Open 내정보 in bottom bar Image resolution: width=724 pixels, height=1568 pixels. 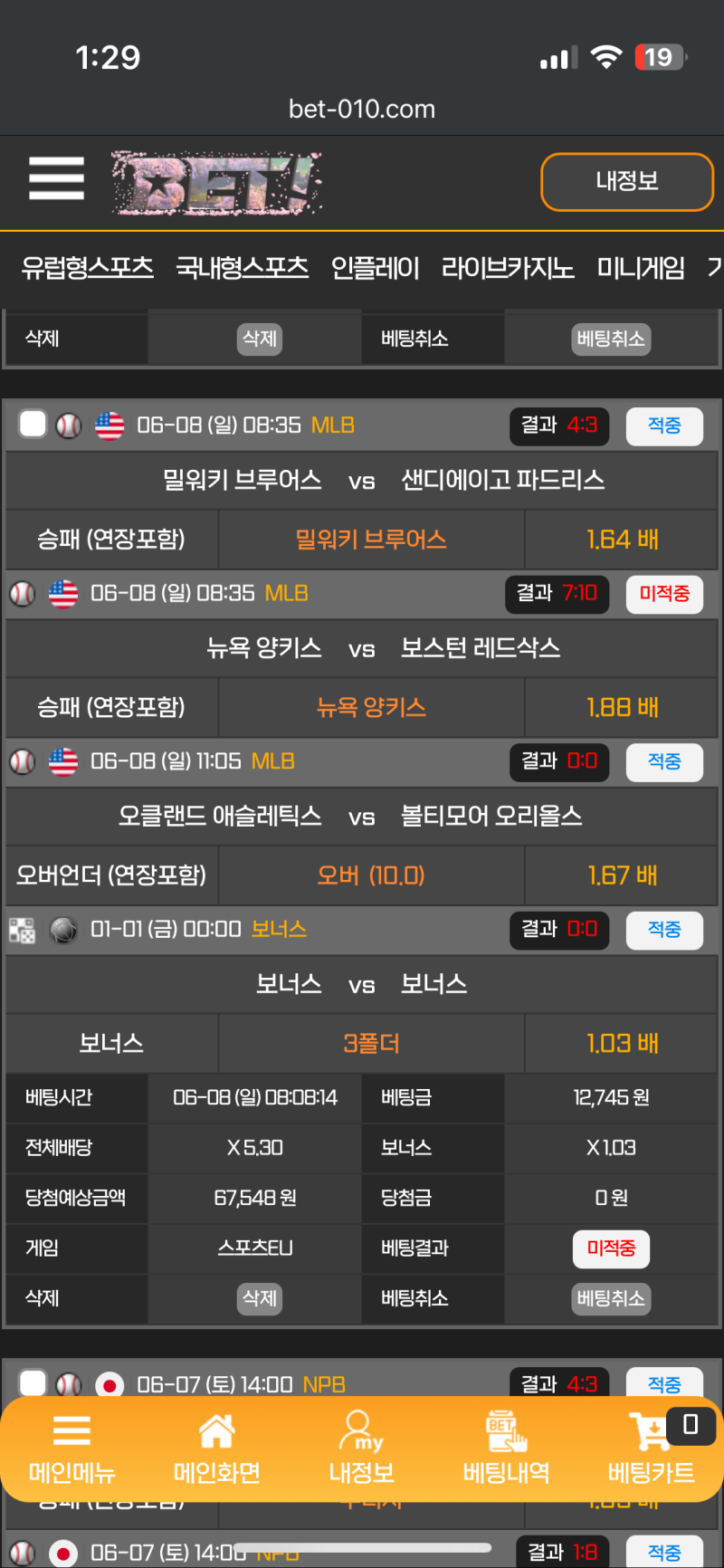point(362,1448)
